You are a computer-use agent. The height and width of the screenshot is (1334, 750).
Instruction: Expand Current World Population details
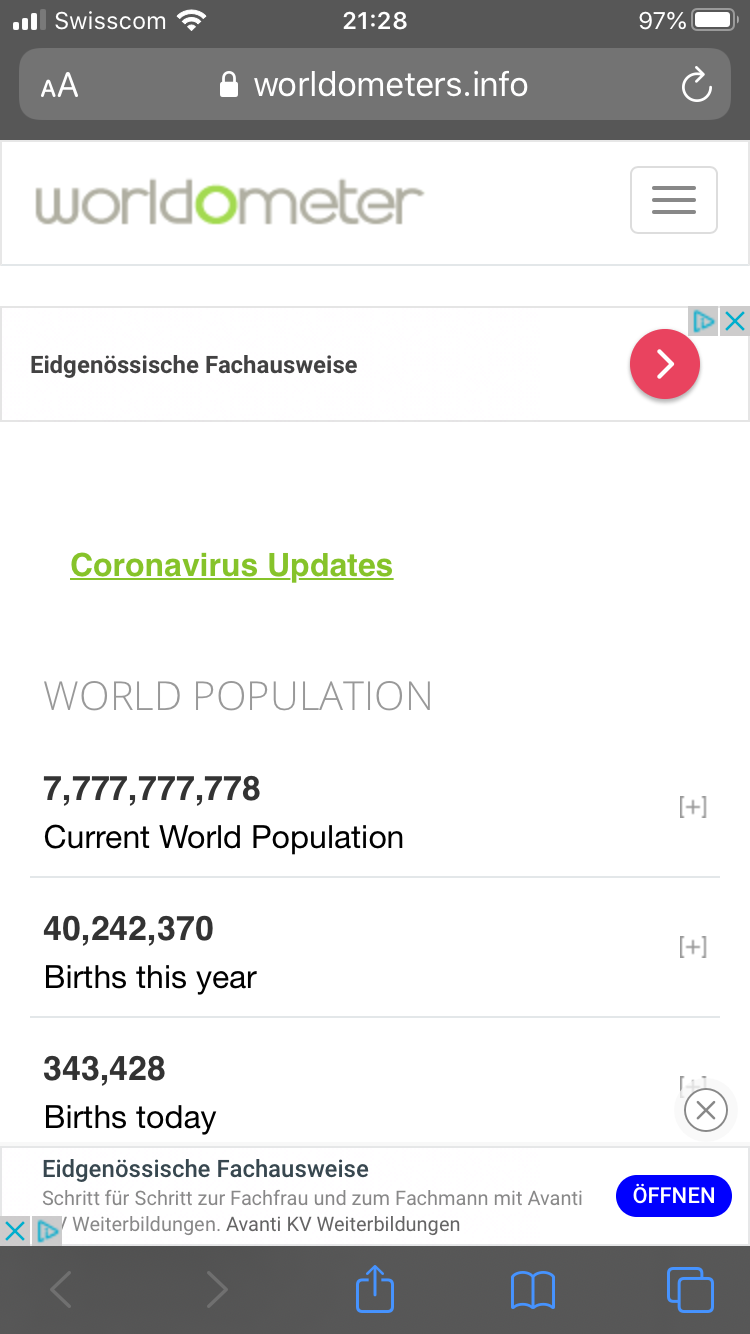pyautogui.click(x=693, y=807)
